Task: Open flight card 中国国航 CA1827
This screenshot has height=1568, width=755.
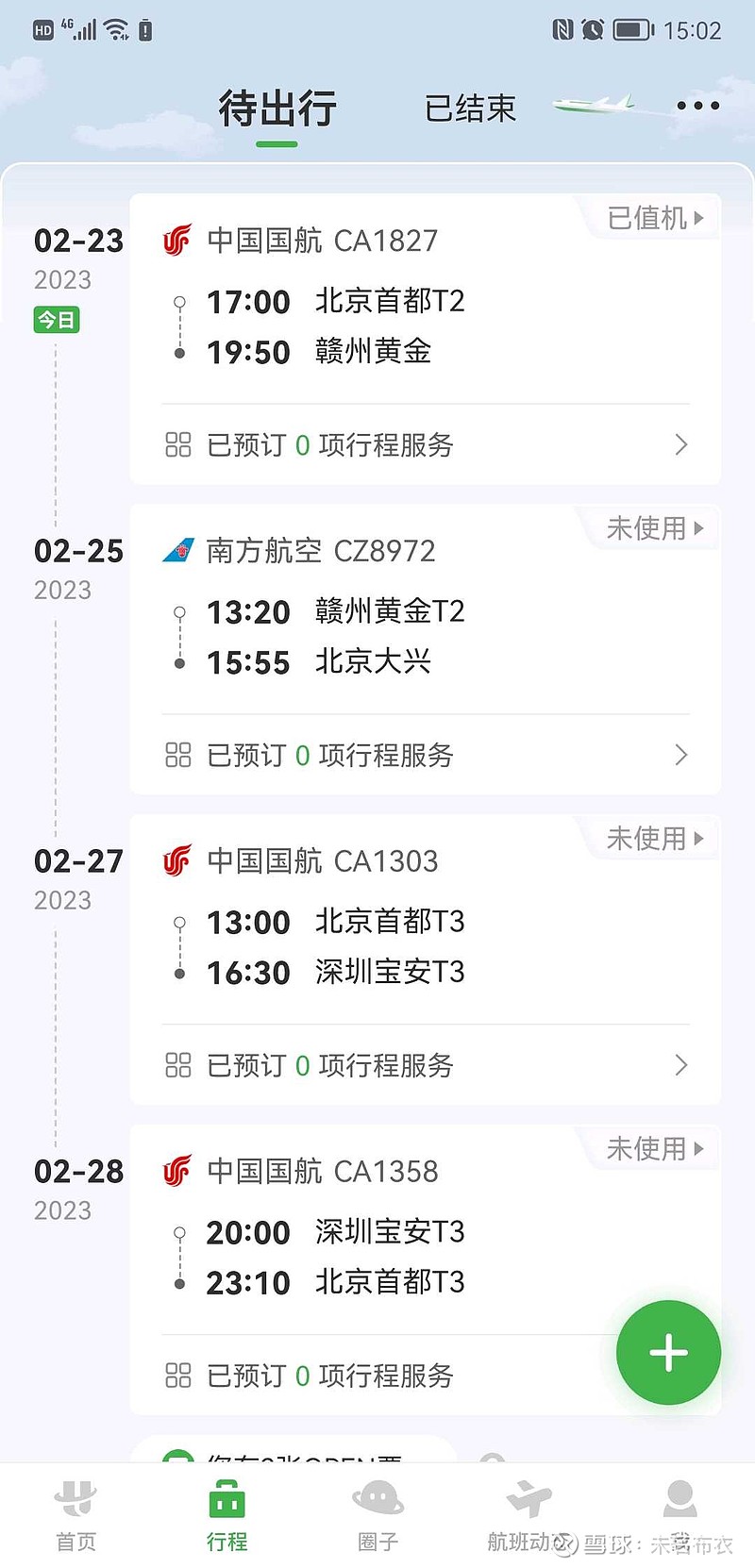Action: pyautogui.click(x=425, y=298)
